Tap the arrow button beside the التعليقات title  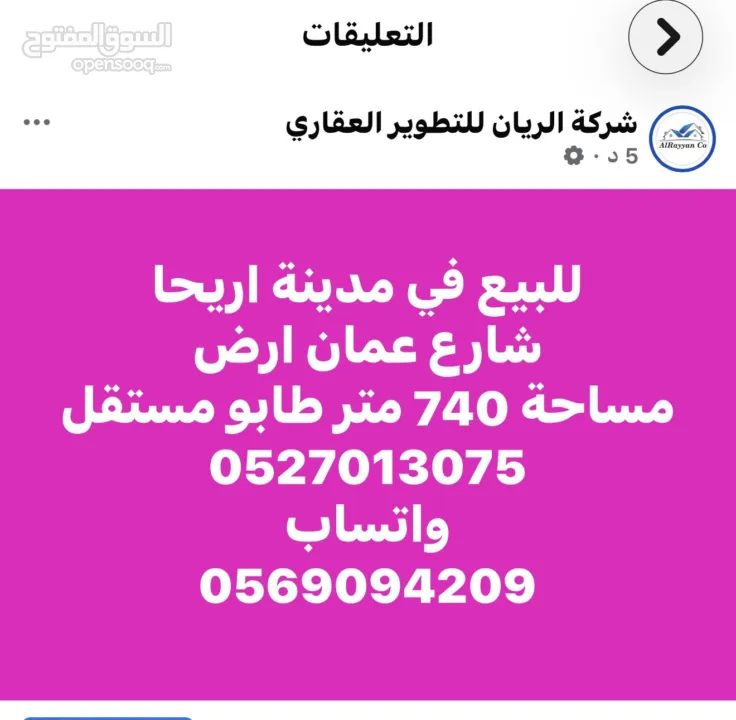pos(667,39)
